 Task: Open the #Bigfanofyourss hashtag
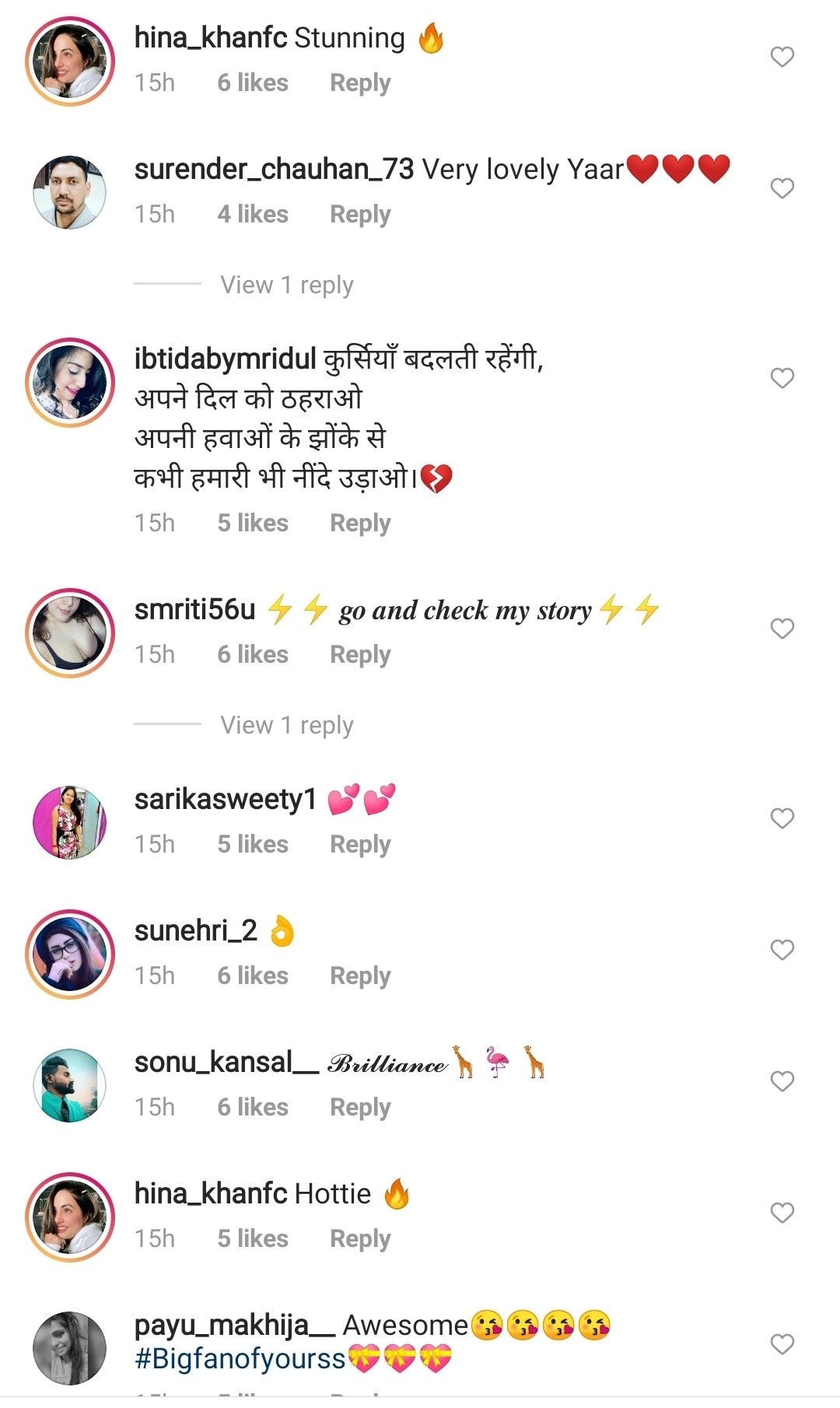pos(240,1359)
